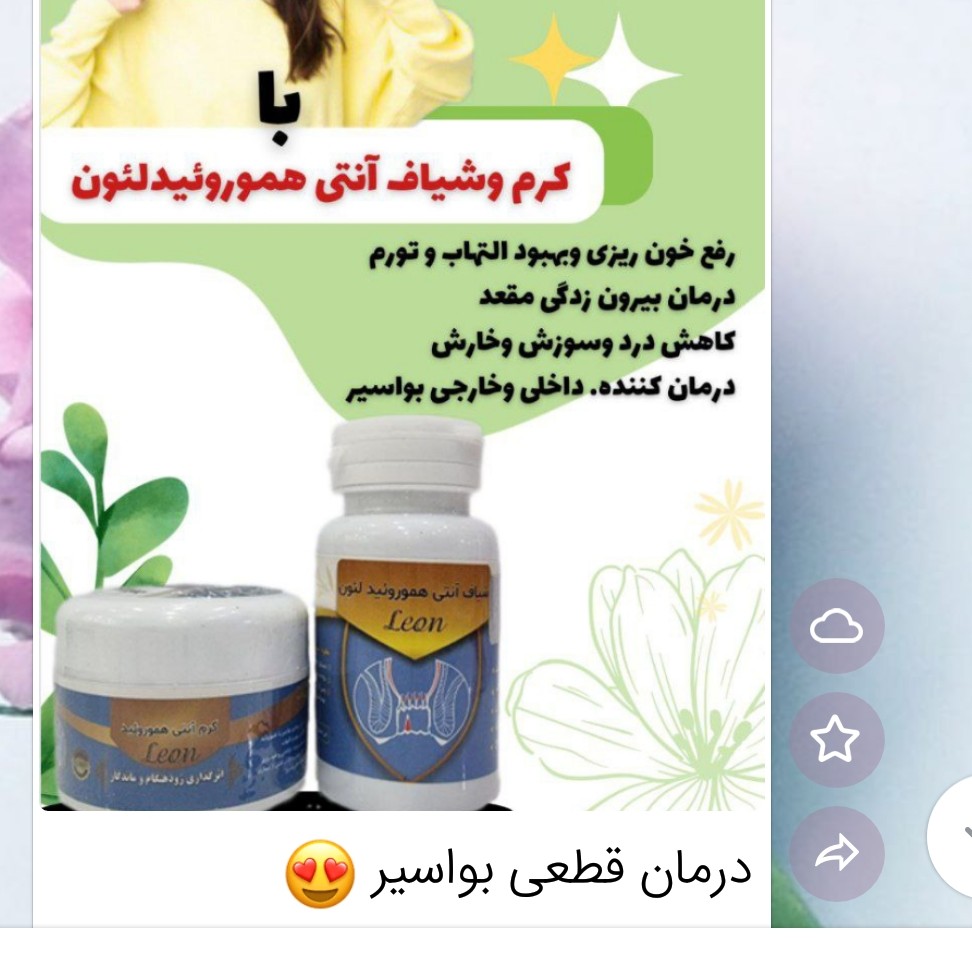Tap the jump-to-bottom button at the right edge

click(956, 833)
